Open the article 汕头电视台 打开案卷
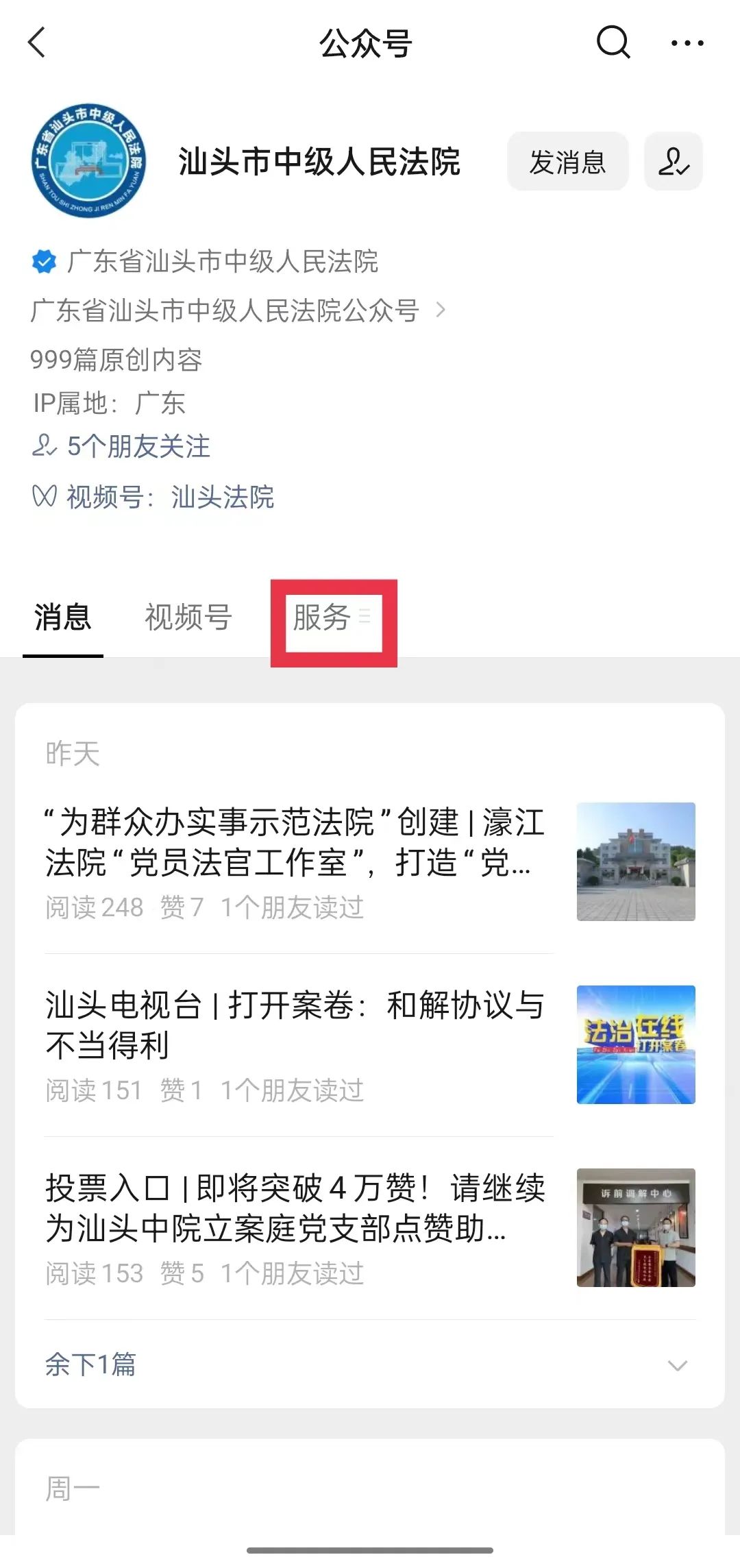This screenshot has width=740, height=1568. point(295,1025)
